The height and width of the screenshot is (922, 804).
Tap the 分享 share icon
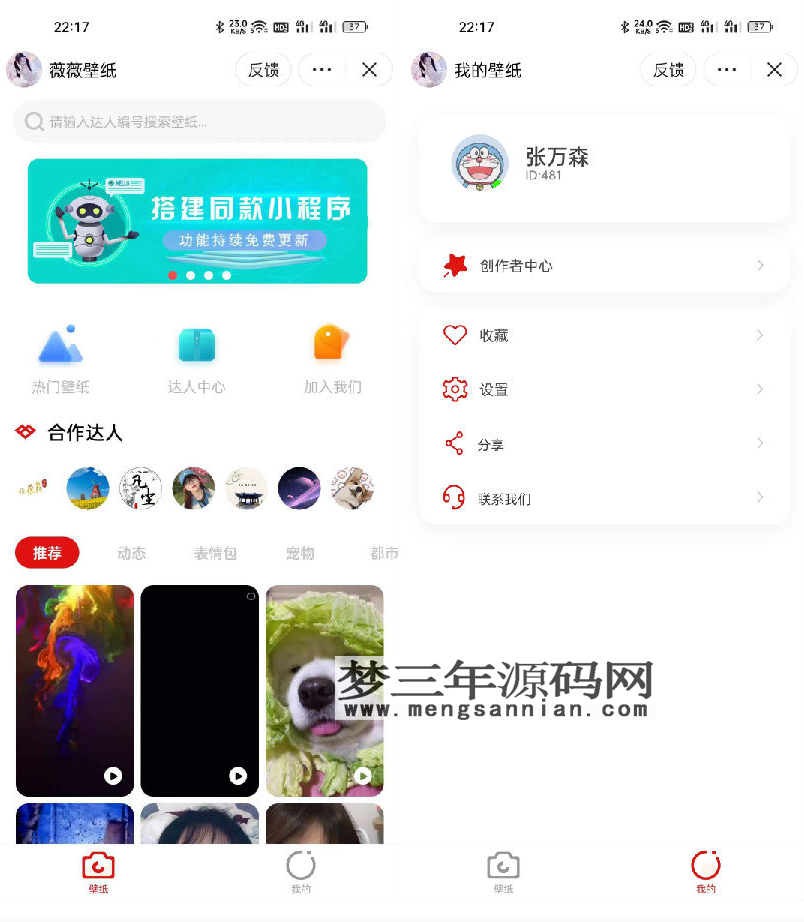pos(454,444)
